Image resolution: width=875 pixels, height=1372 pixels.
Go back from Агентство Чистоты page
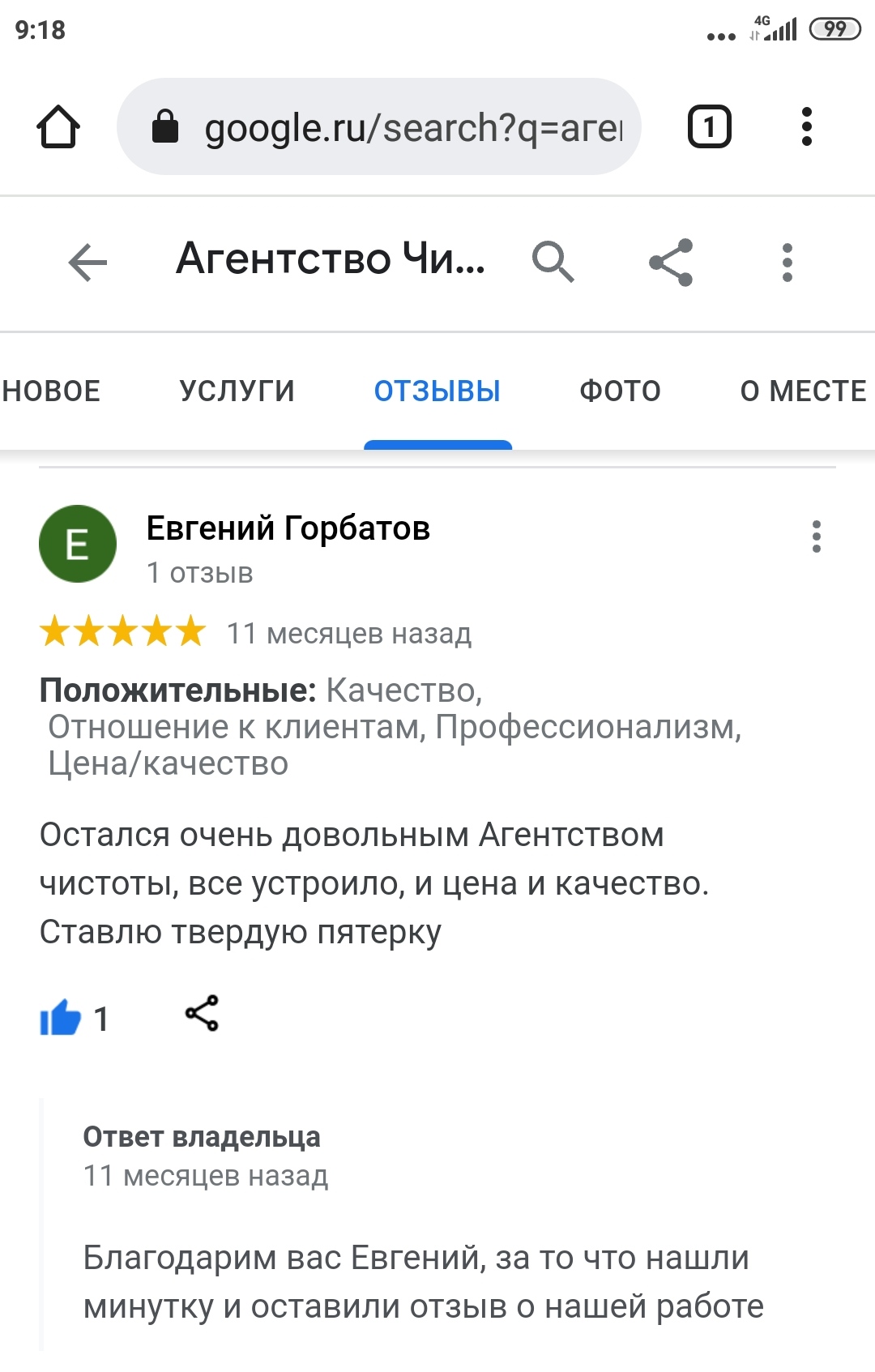coord(87,262)
